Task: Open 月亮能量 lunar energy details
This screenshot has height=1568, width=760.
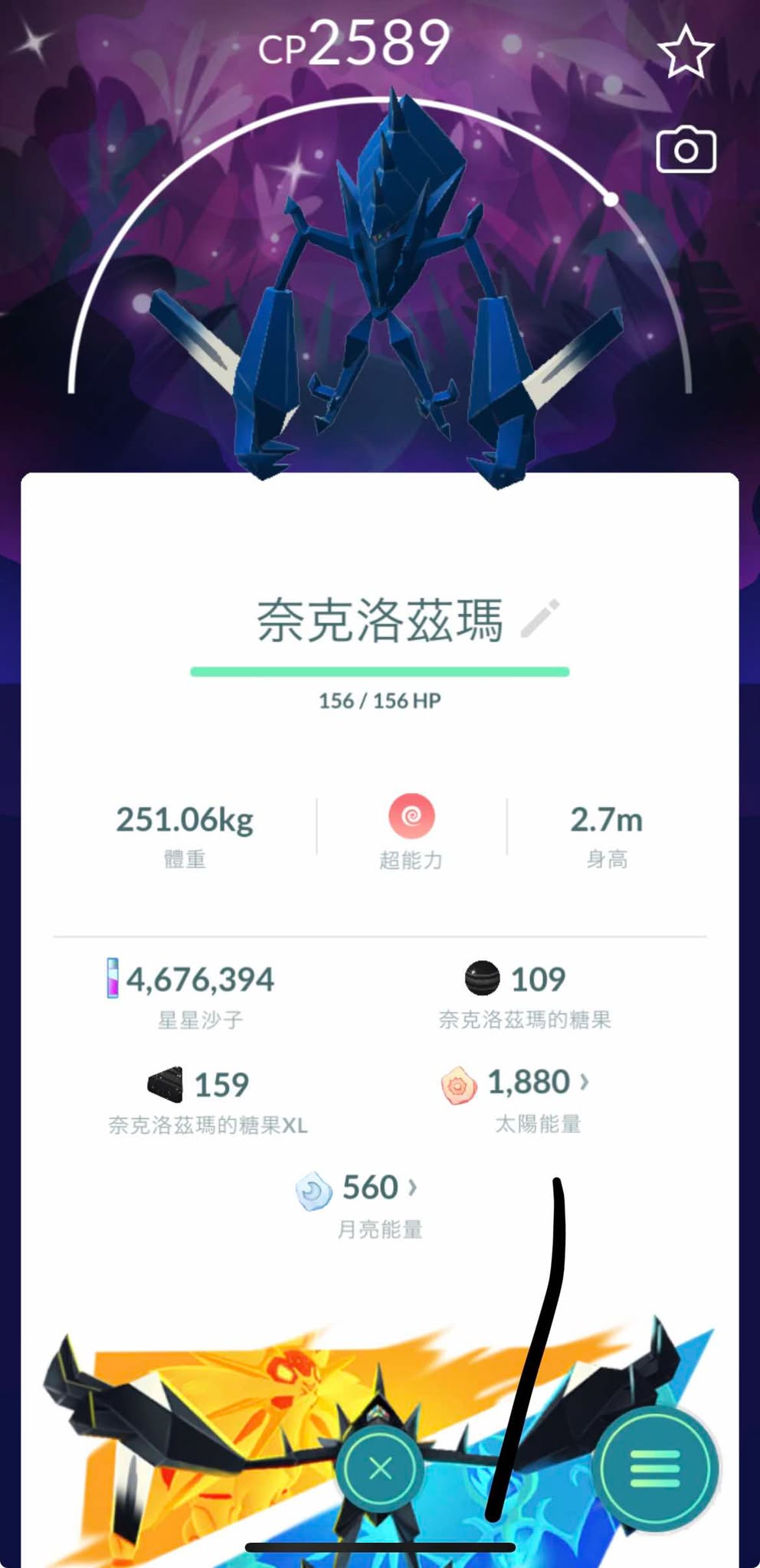Action: [x=378, y=1188]
